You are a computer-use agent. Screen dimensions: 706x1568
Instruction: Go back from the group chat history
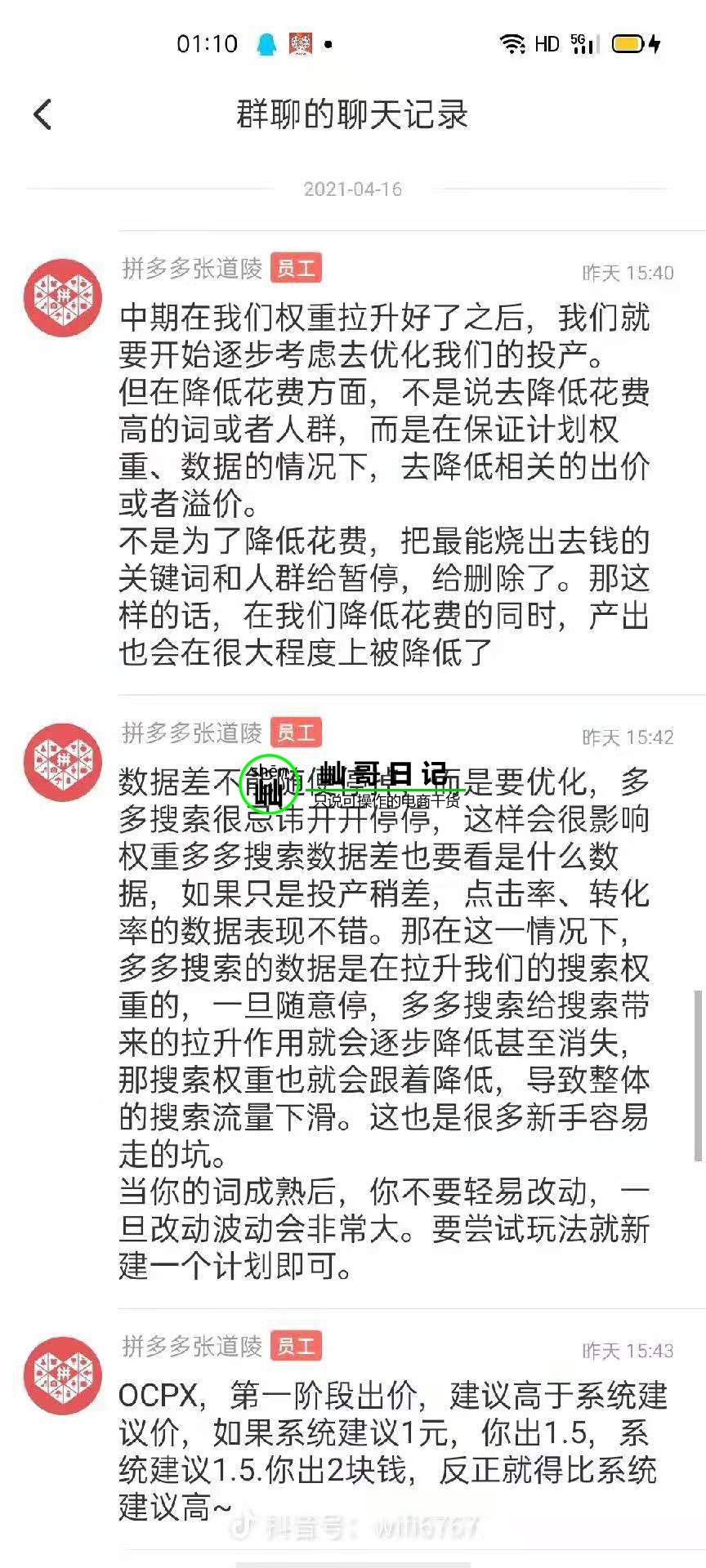coord(43,114)
